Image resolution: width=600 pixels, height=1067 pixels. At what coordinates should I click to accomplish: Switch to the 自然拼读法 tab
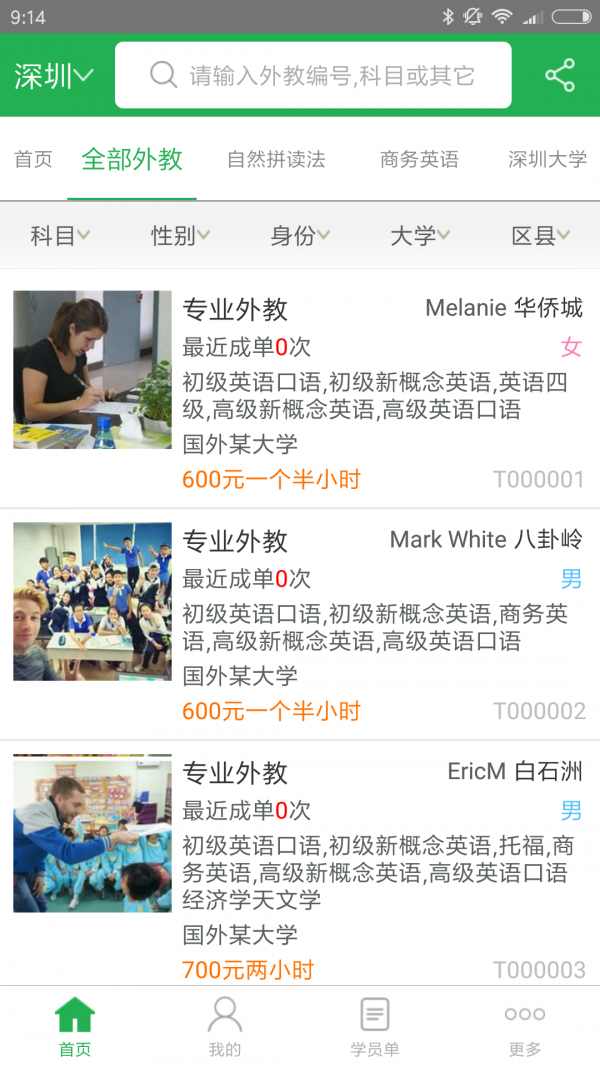coord(276,160)
